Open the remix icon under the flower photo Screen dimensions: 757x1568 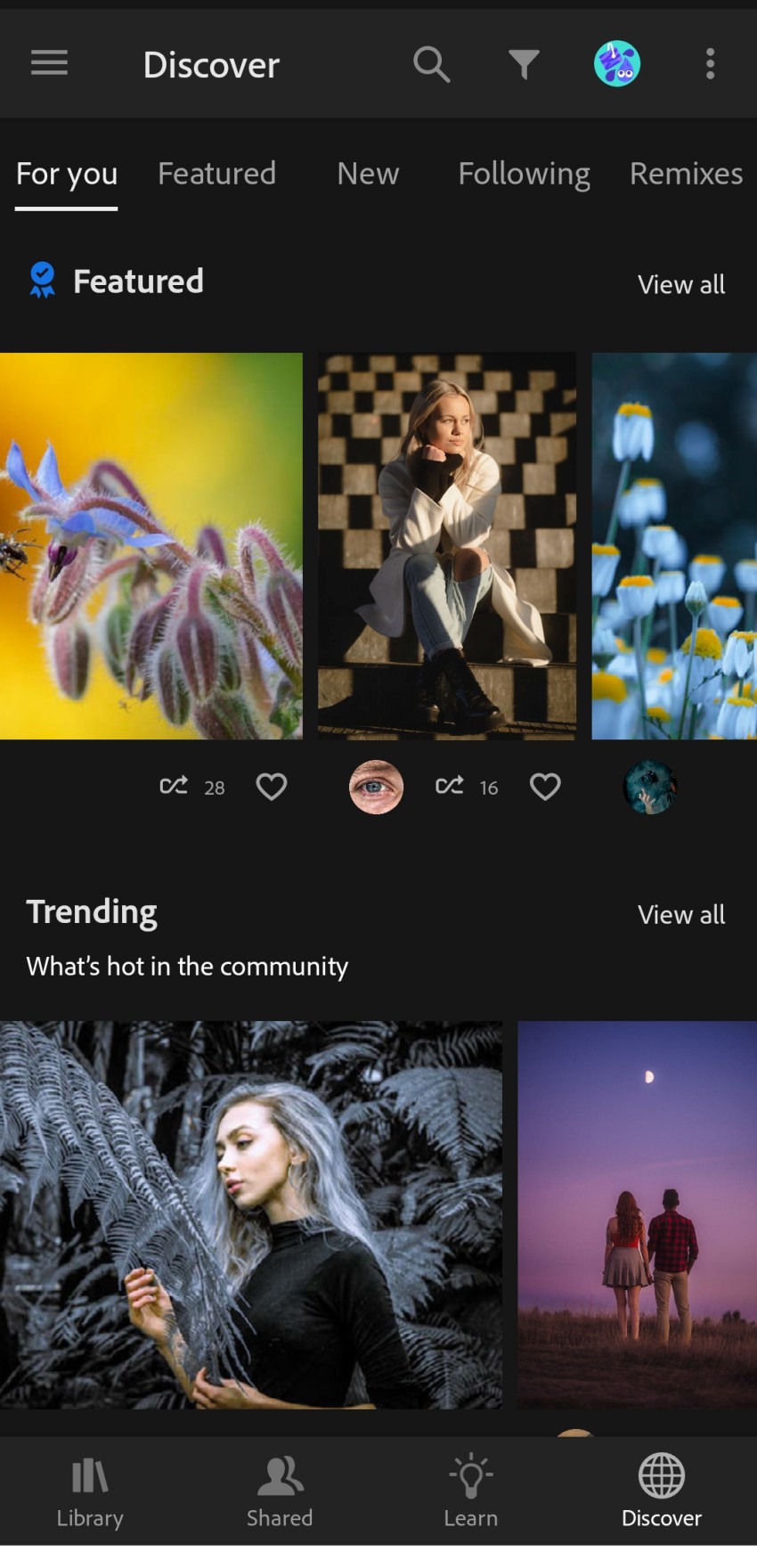pyautogui.click(x=175, y=786)
